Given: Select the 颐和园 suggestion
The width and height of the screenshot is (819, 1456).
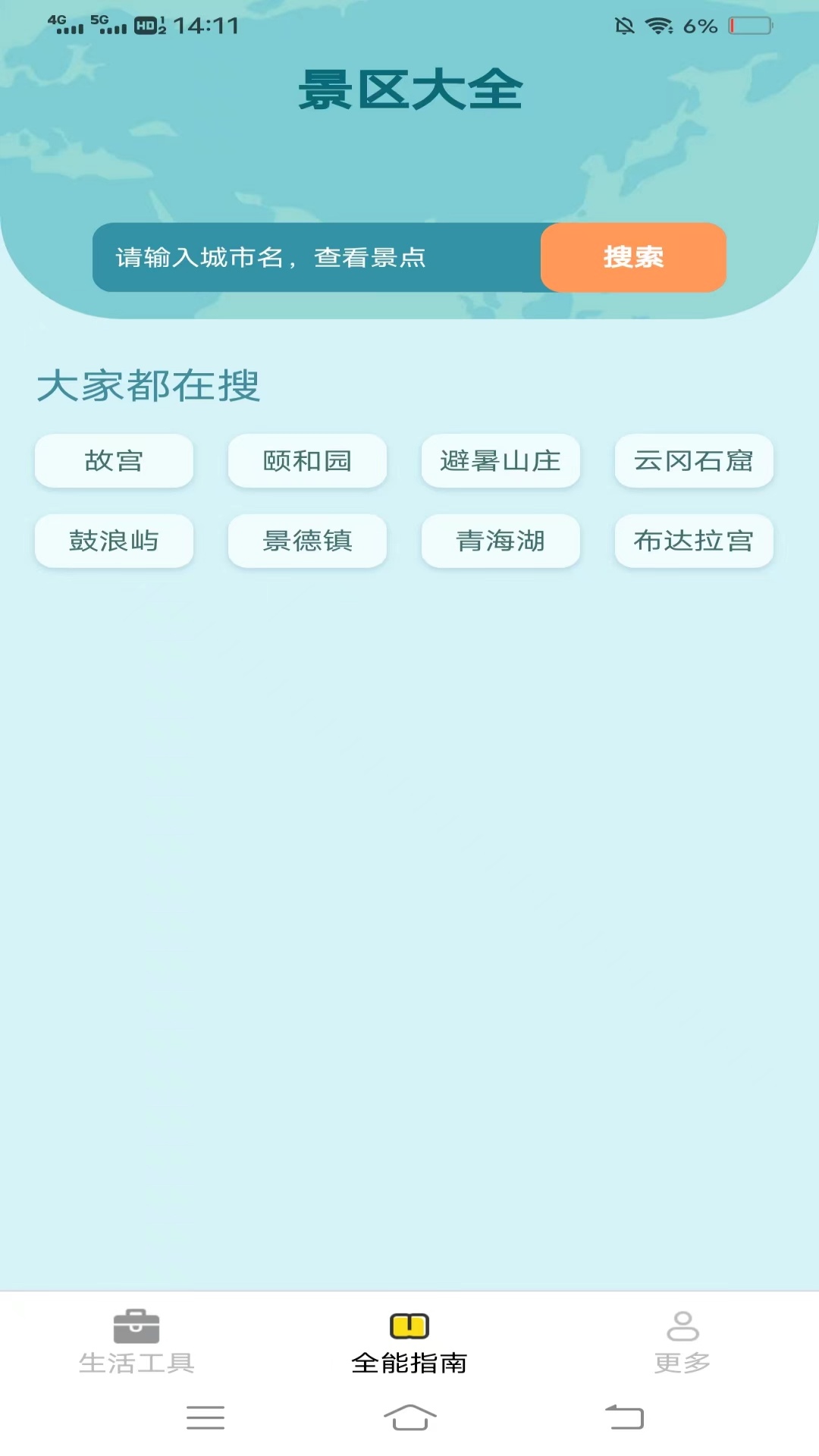Looking at the screenshot, I should point(307,461).
